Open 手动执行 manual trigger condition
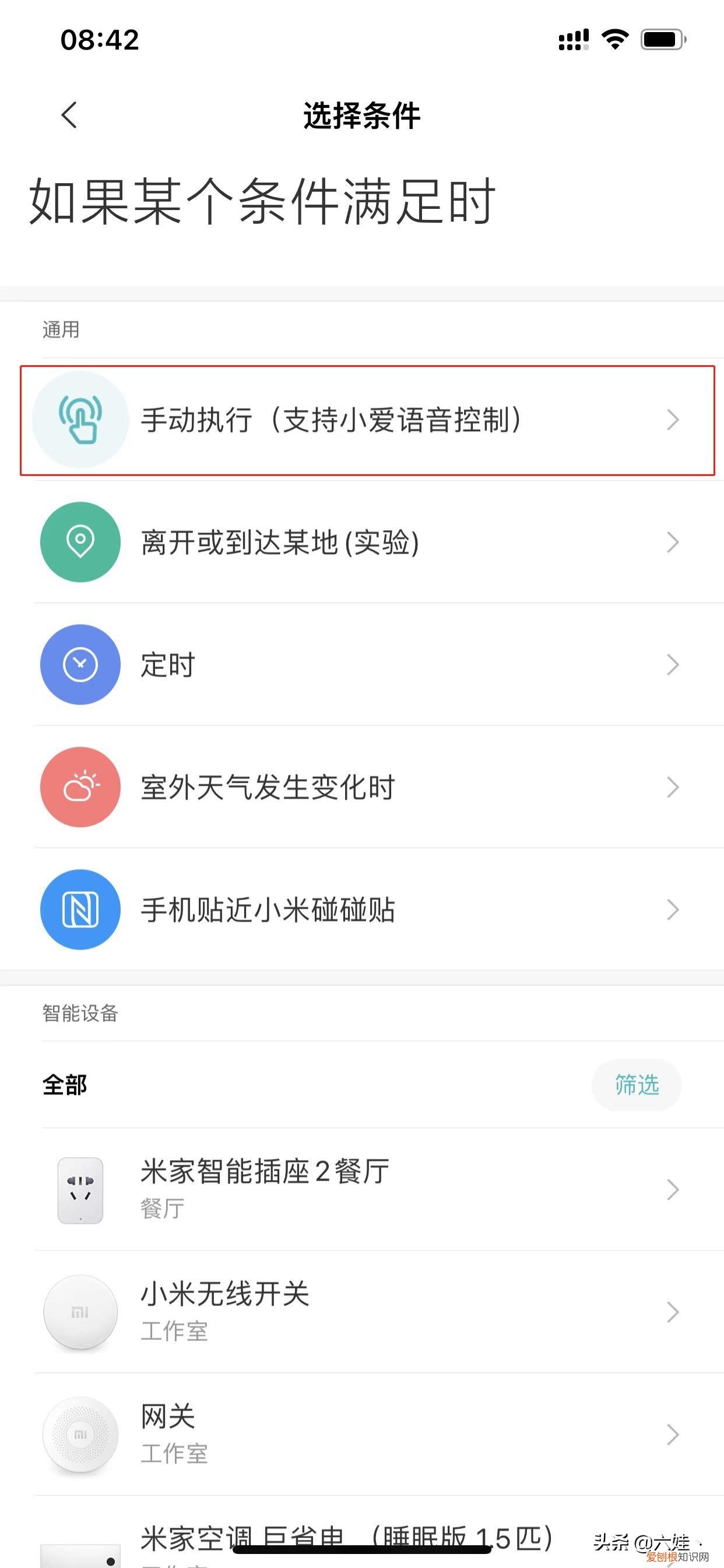This screenshot has width=724, height=1568. pyautogui.click(x=362, y=420)
